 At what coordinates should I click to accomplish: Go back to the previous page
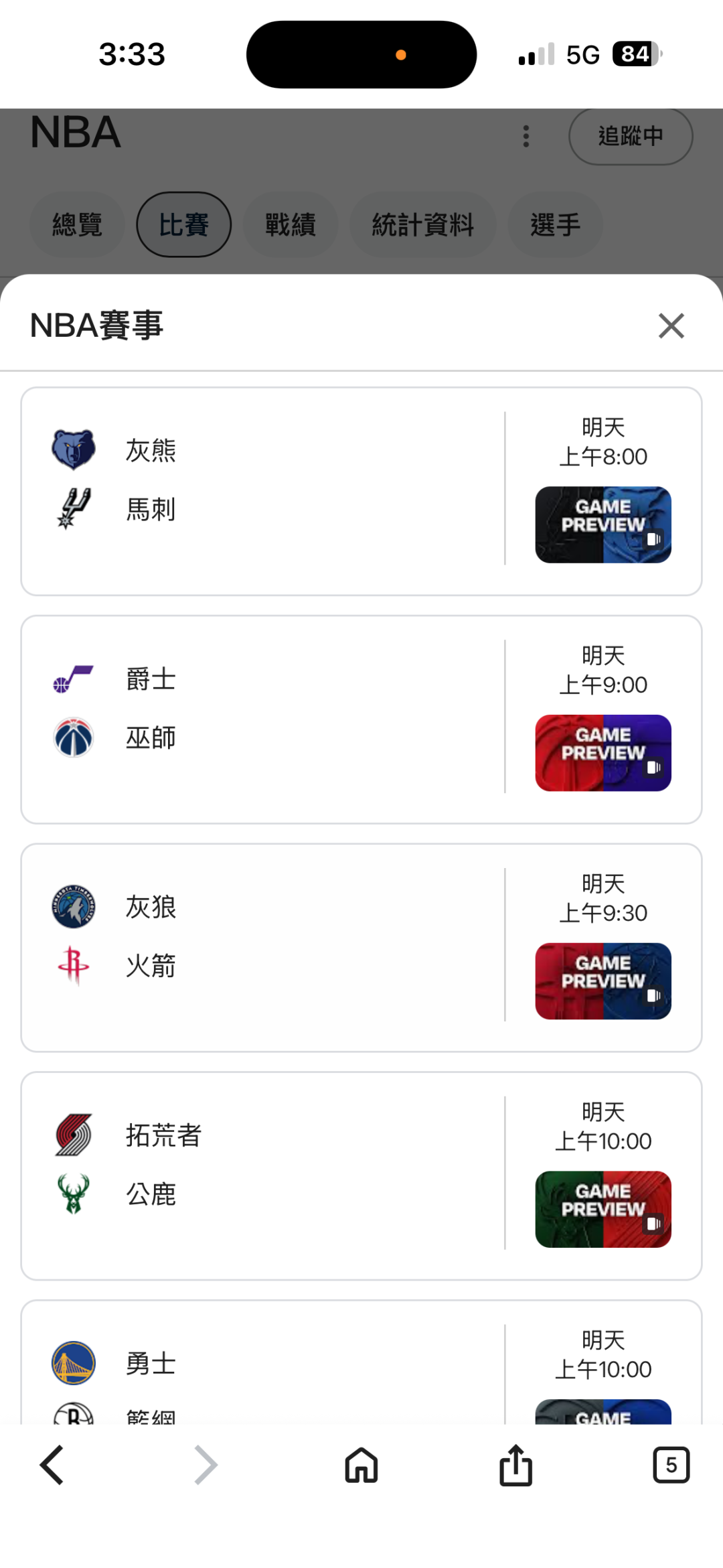[x=52, y=1465]
